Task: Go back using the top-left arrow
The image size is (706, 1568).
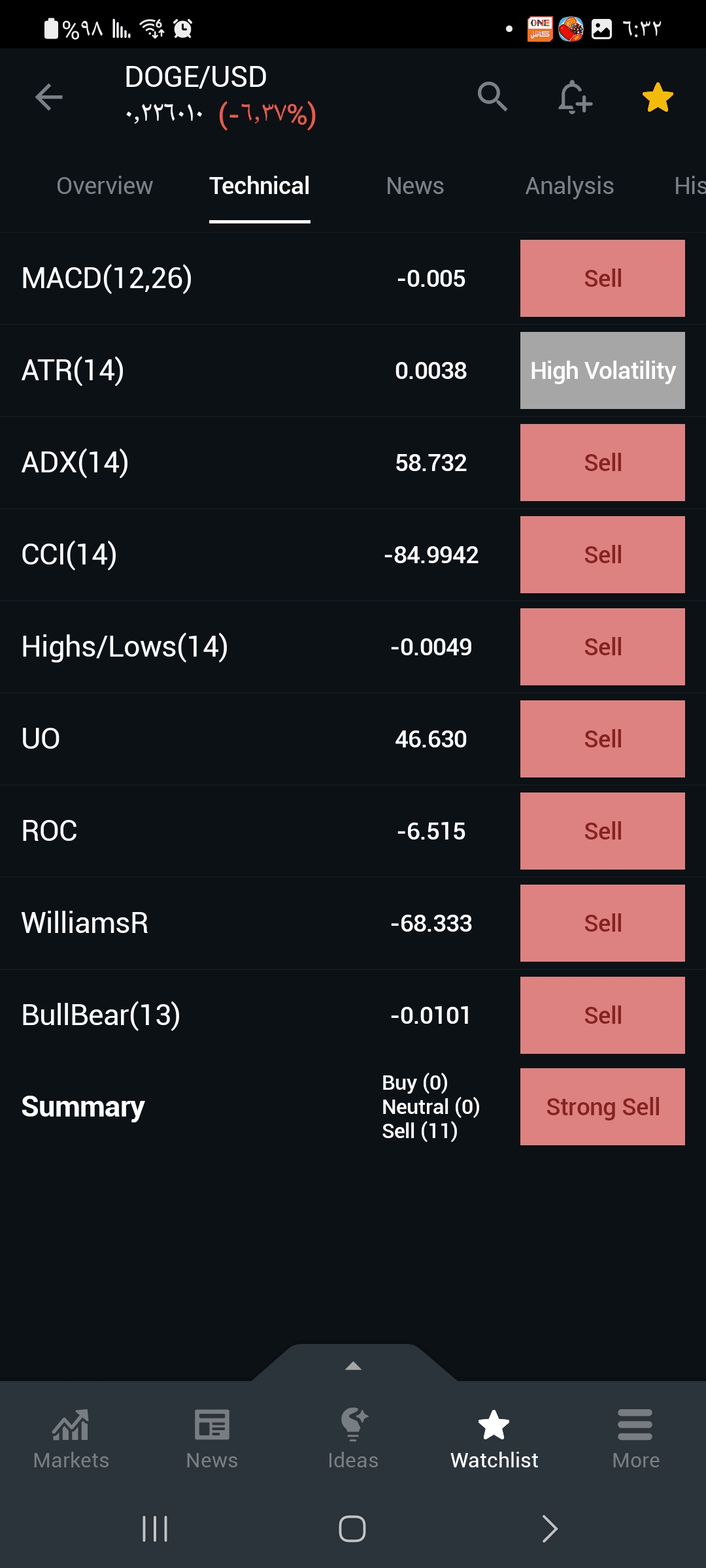Action: (49, 97)
